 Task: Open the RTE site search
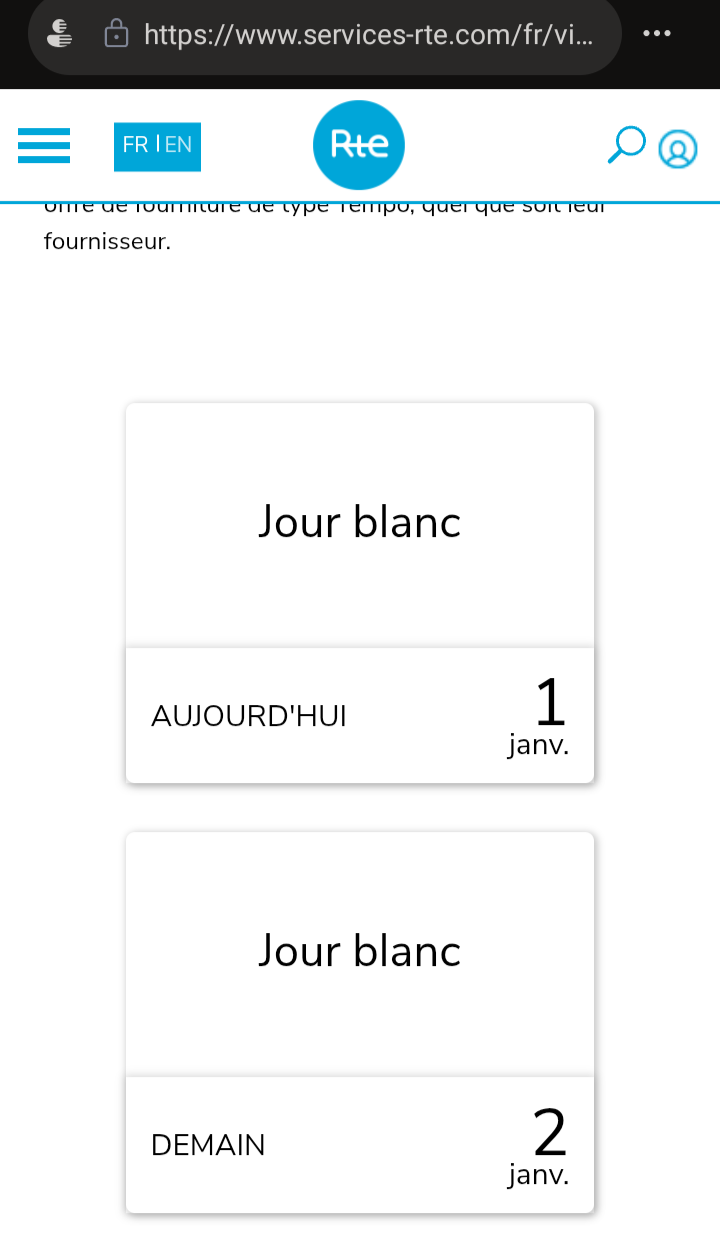pyautogui.click(x=626, y=145)
